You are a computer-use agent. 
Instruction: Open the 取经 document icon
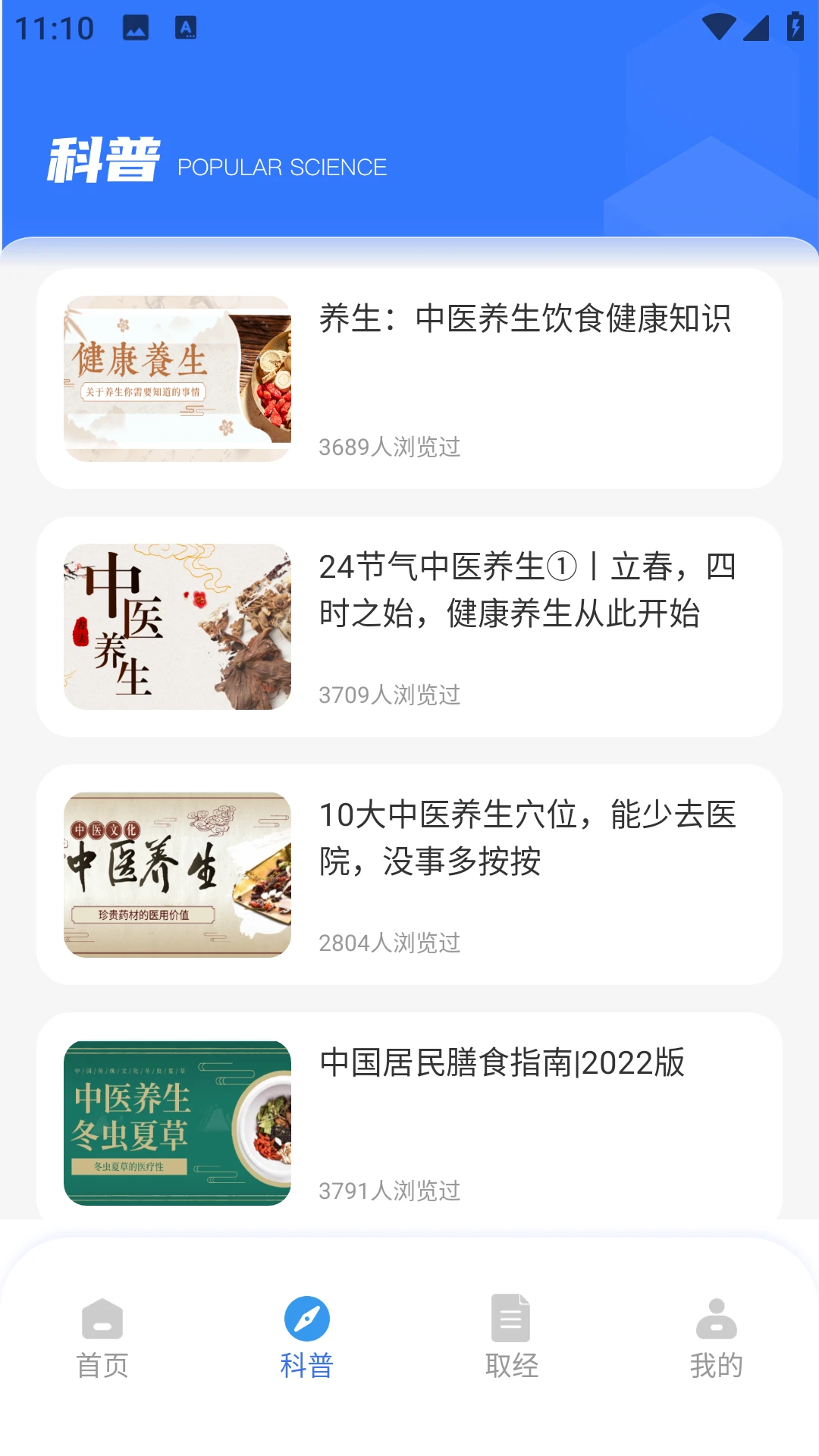[x=512, y=1318]
